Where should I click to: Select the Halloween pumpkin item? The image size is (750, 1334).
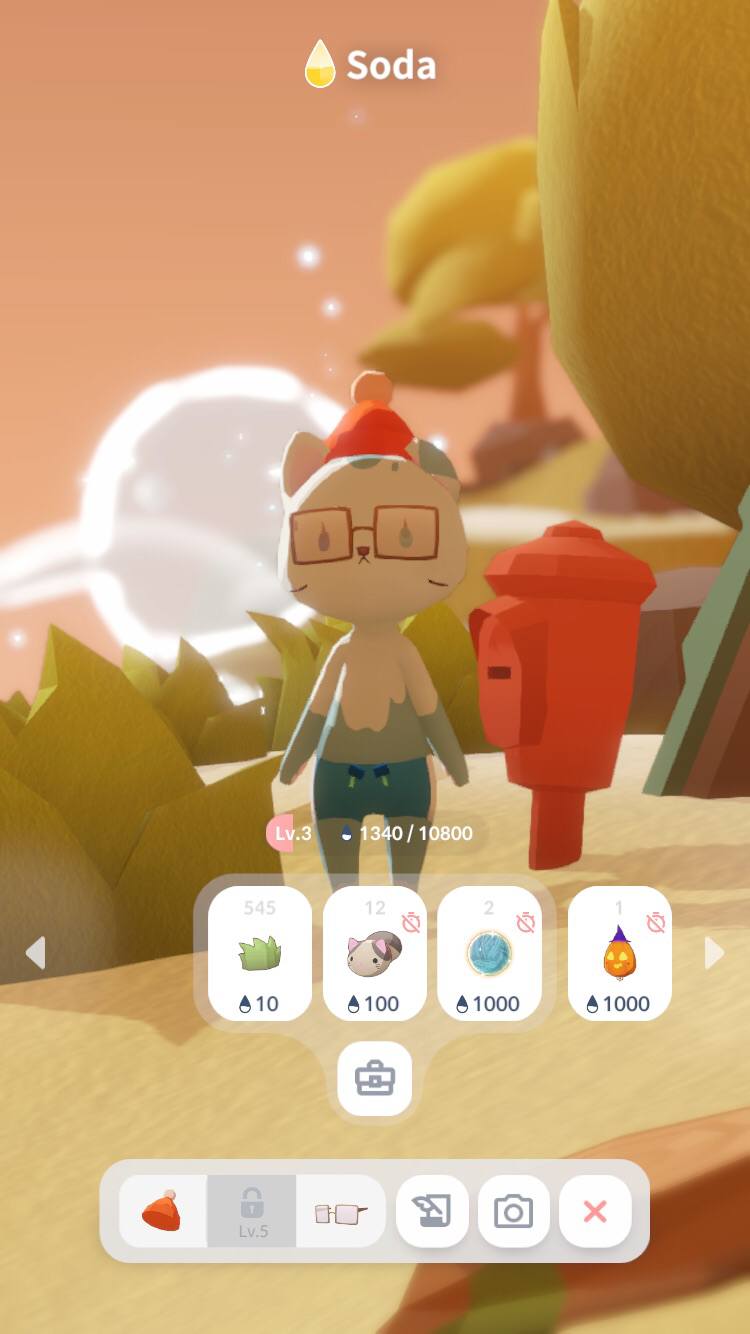619,953
